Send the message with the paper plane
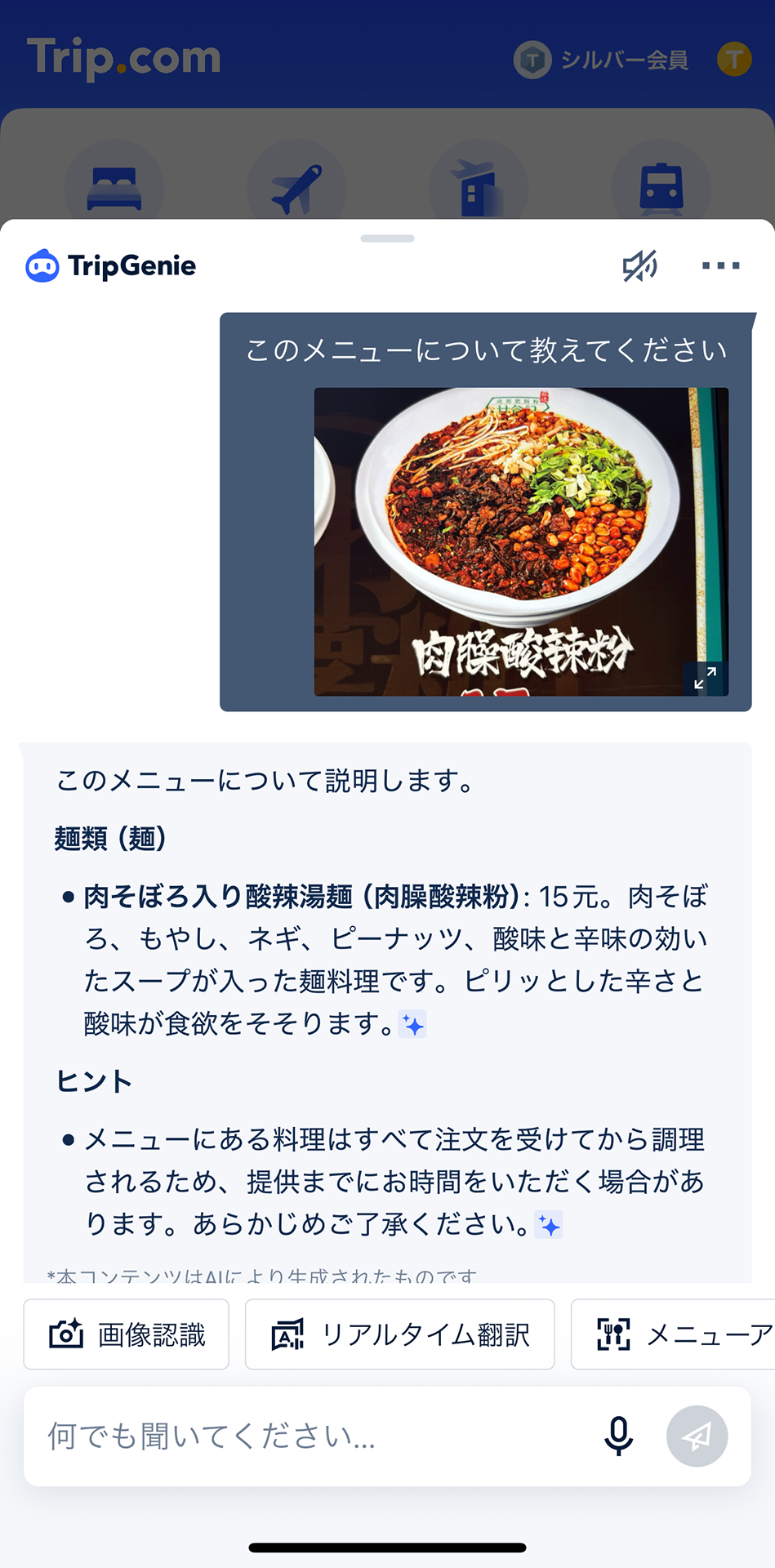The width and height of the screenshot is (775, 1568). 697,1436
